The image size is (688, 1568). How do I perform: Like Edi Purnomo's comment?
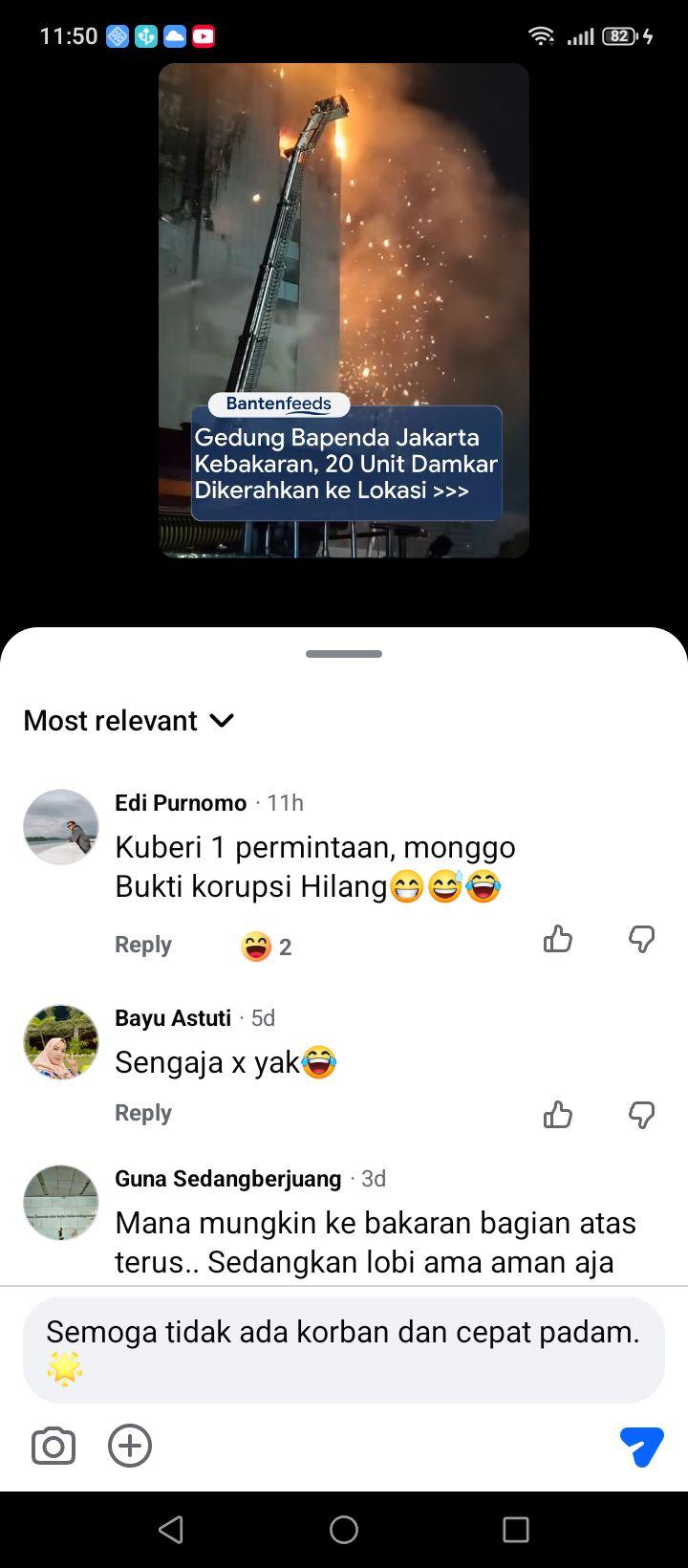click(x=558, y=940)
